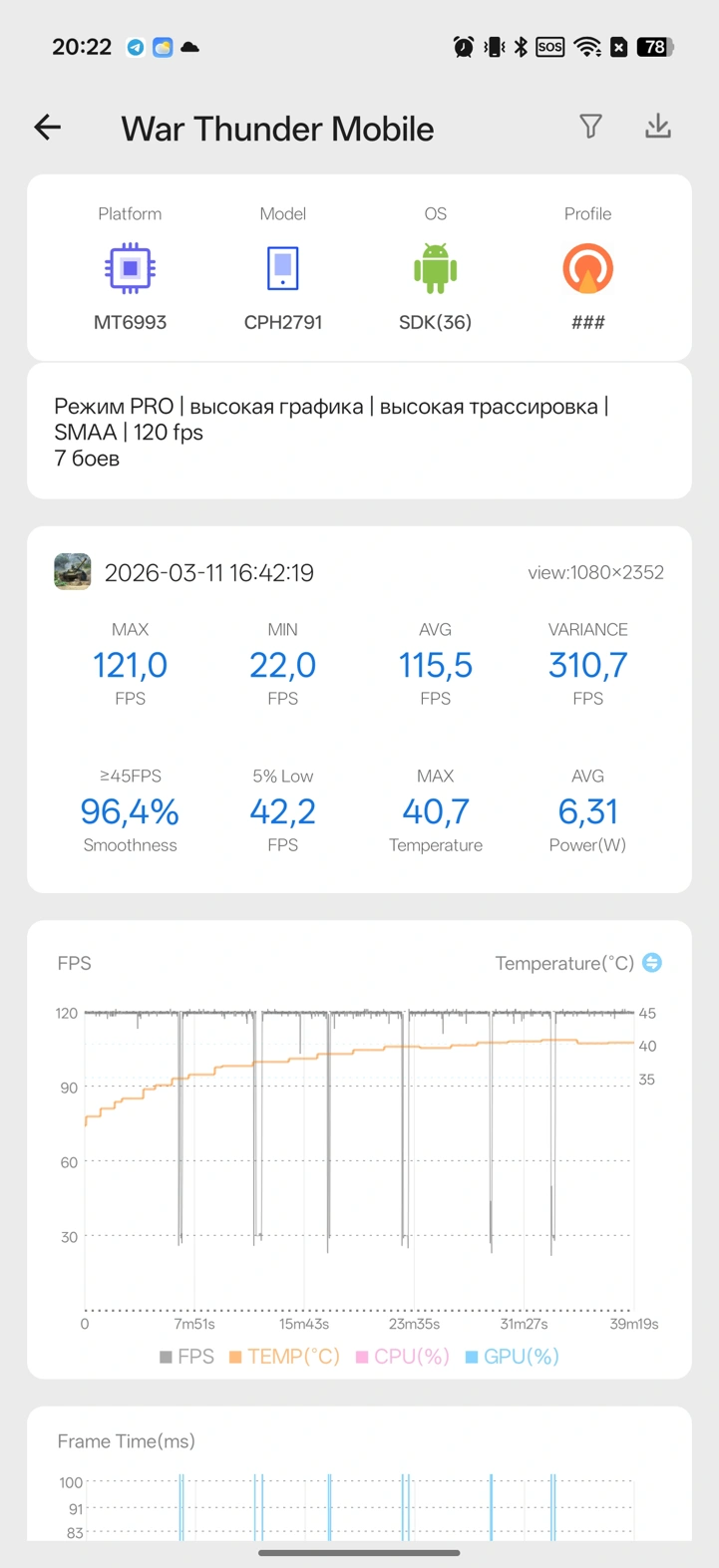Go back from War Thunder Mobile report
Image resolution: width=719 pixels, height=1568 pixels.
click(48, 128)
